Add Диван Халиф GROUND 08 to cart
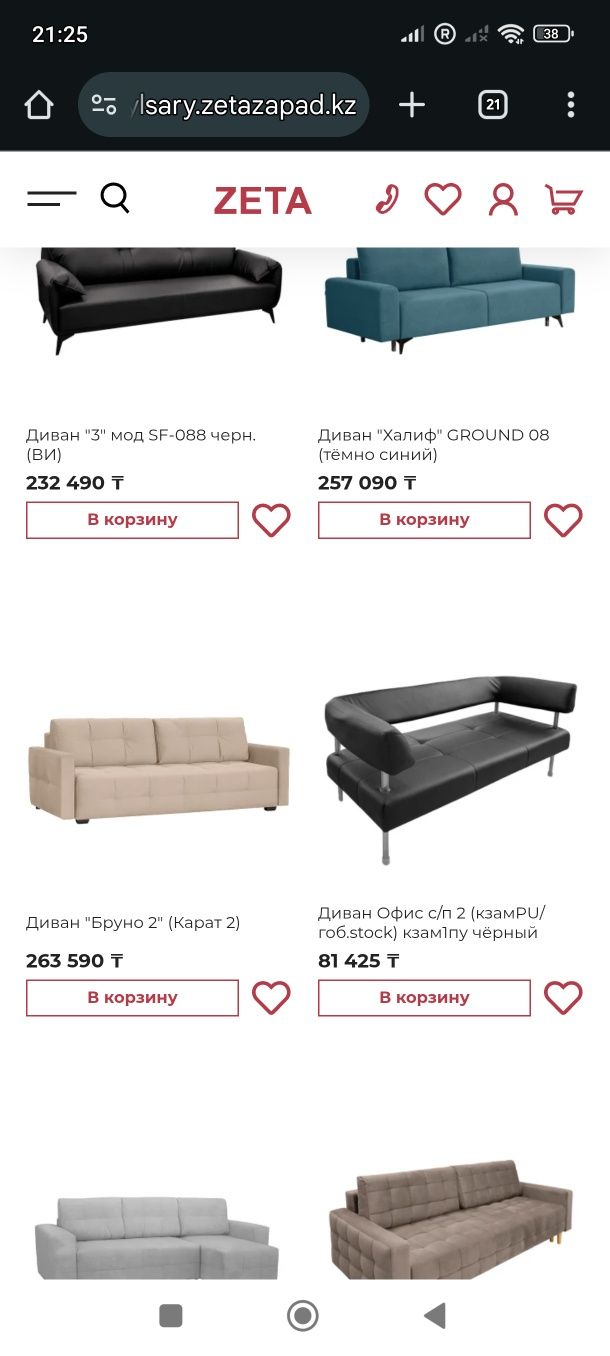Screen dimensions: 610x1356 [x=424, y=520]
